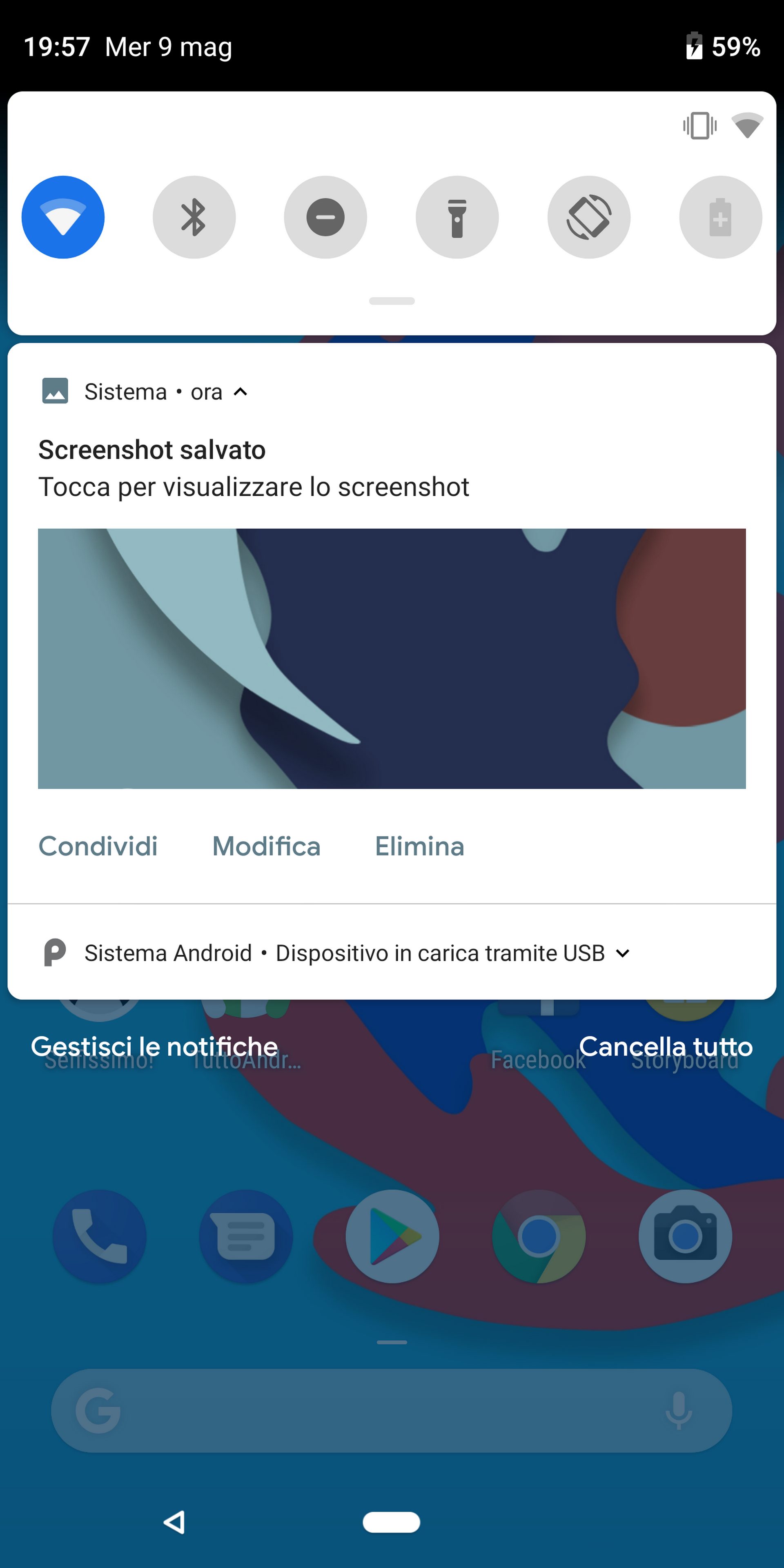The height and width of the screenshot is (1568, 784).
Task: Go back with the navigation arrow
Action: (175, 1522)
